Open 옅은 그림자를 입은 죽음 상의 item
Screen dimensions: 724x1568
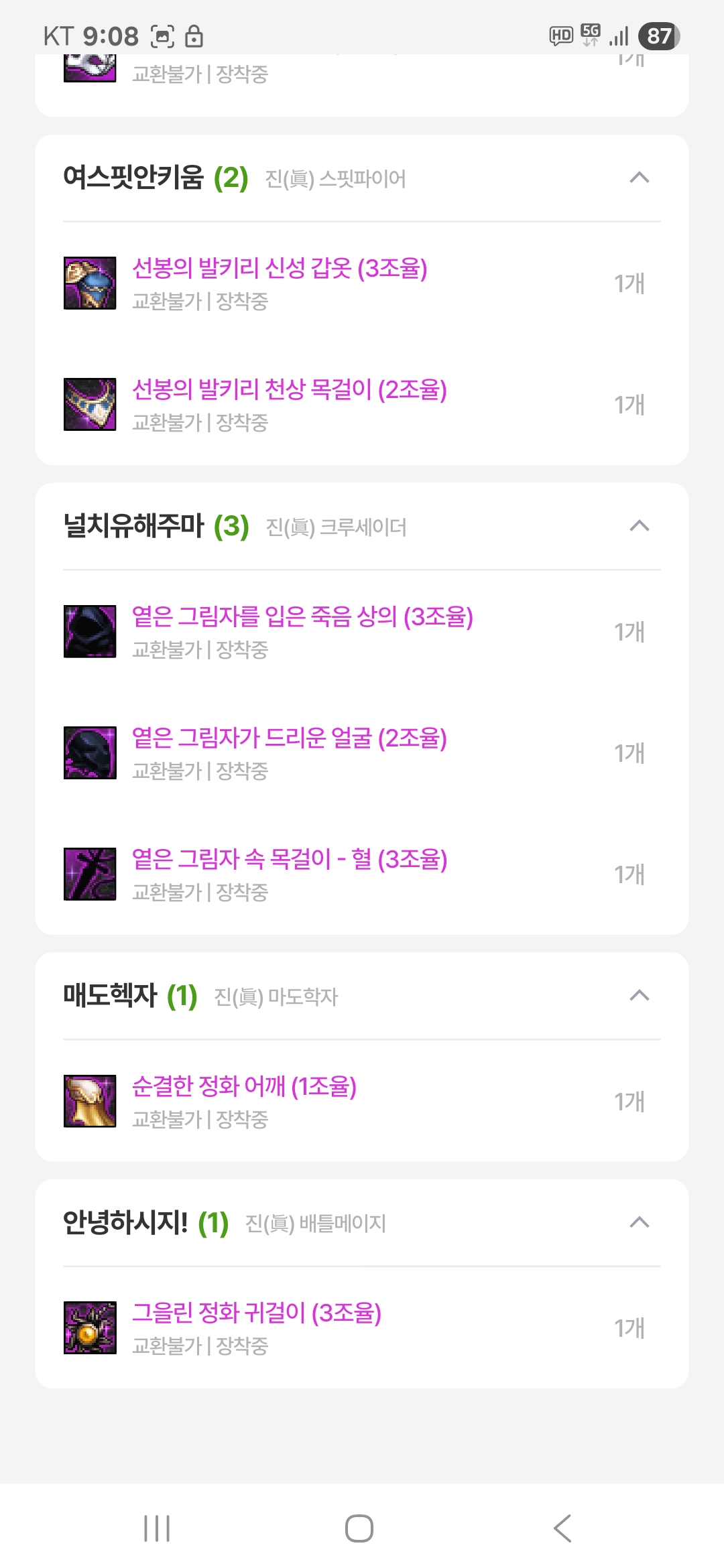coord(302,617)
